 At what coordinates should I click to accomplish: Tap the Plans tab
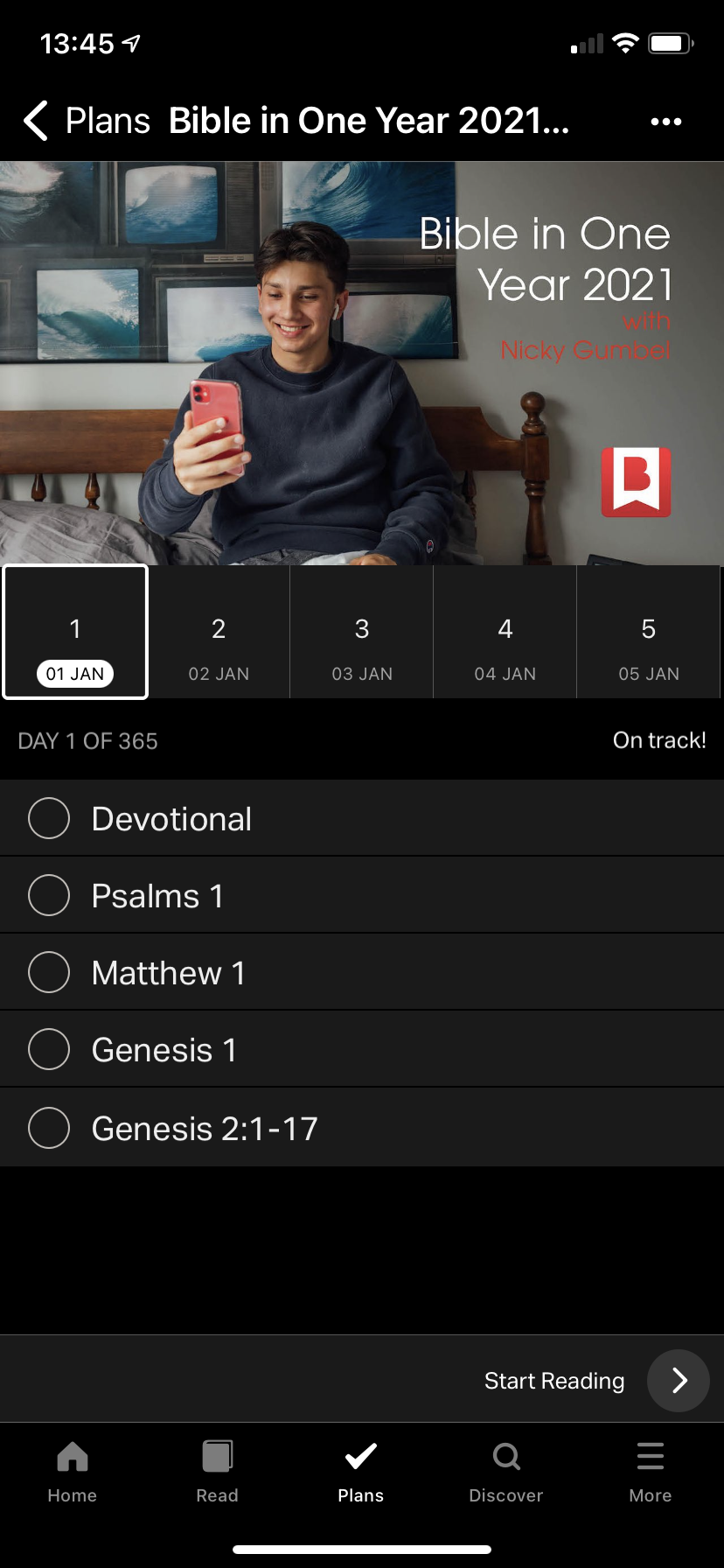[x=361, y=1472]
